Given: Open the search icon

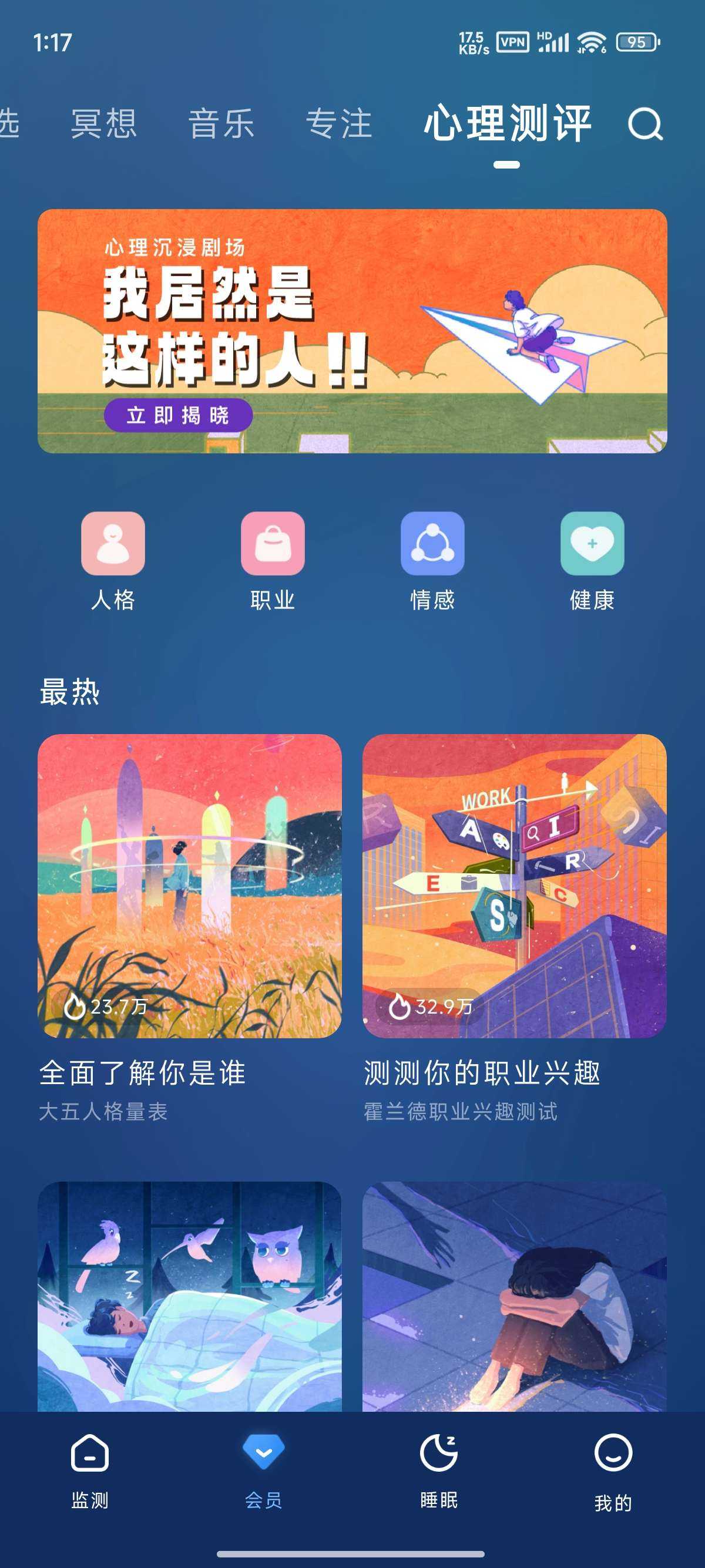Looking at the screenshot, I should [x=644, y=124].
